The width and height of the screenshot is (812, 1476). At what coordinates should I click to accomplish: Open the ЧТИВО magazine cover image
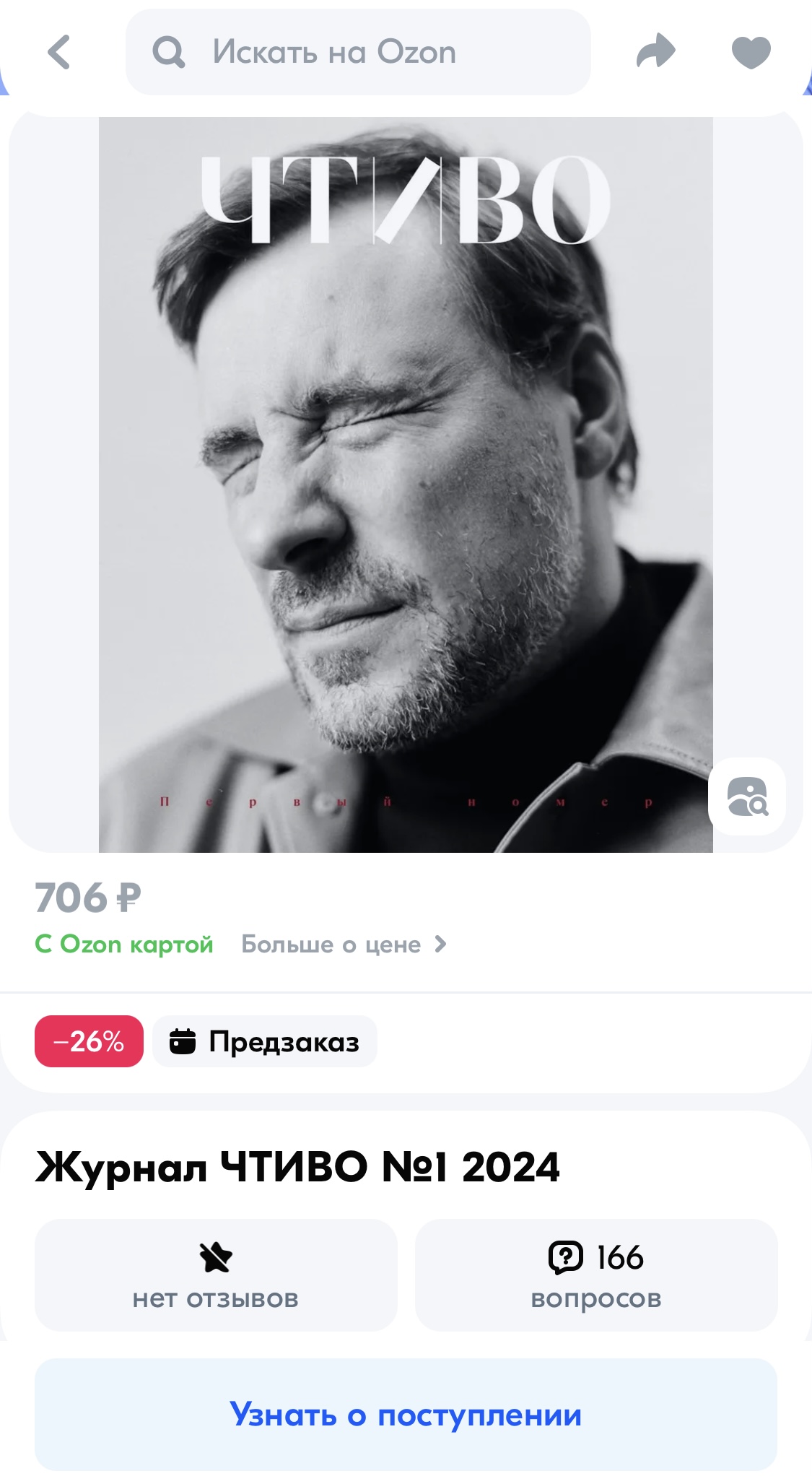point(406,485)
